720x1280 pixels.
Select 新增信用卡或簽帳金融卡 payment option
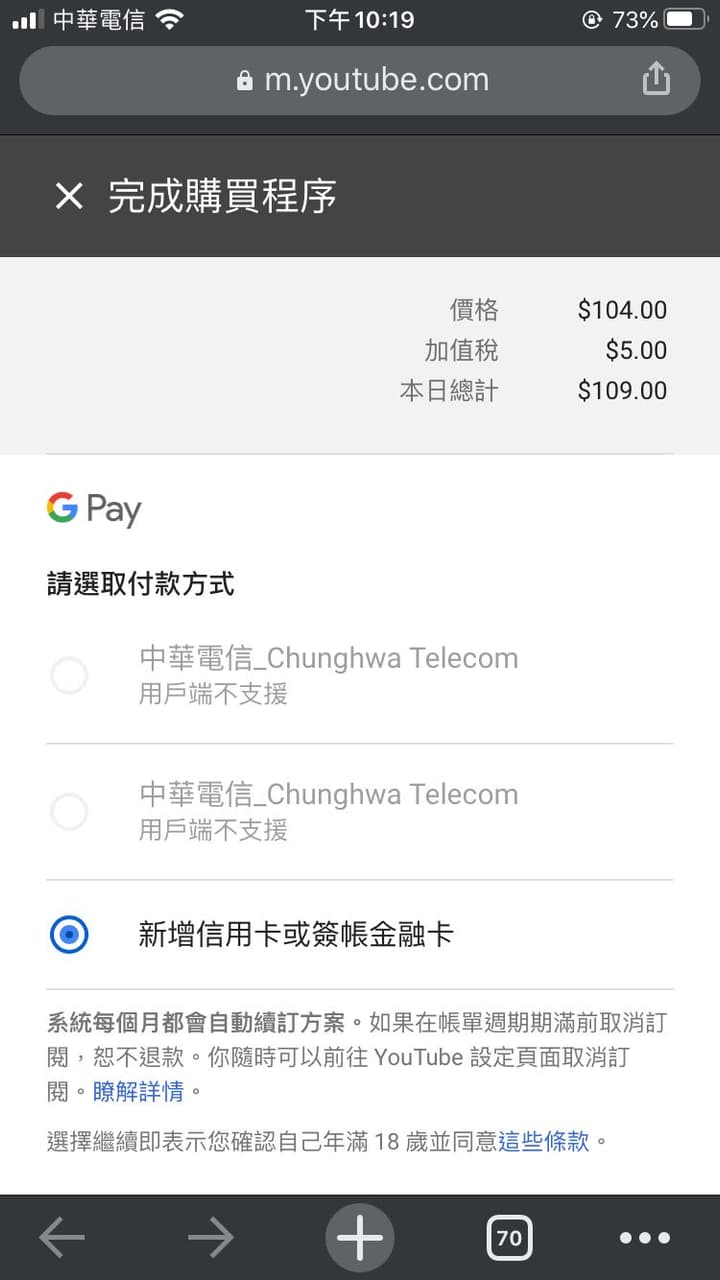pos(360,935)
